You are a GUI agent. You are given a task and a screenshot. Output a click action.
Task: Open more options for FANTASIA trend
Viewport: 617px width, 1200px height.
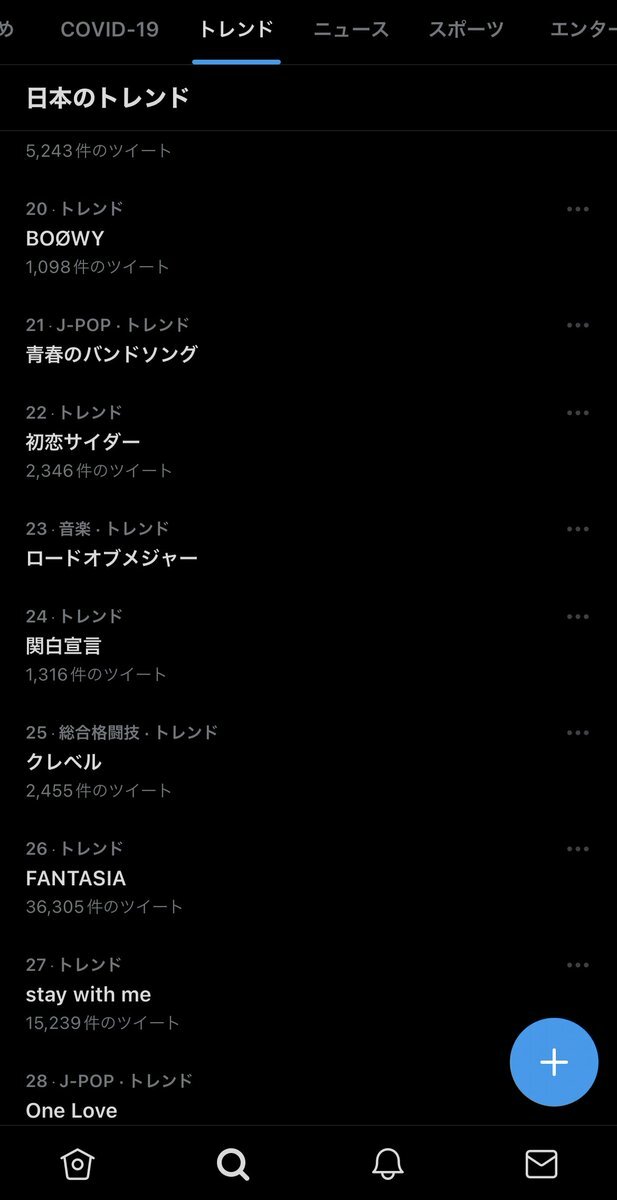577,849
